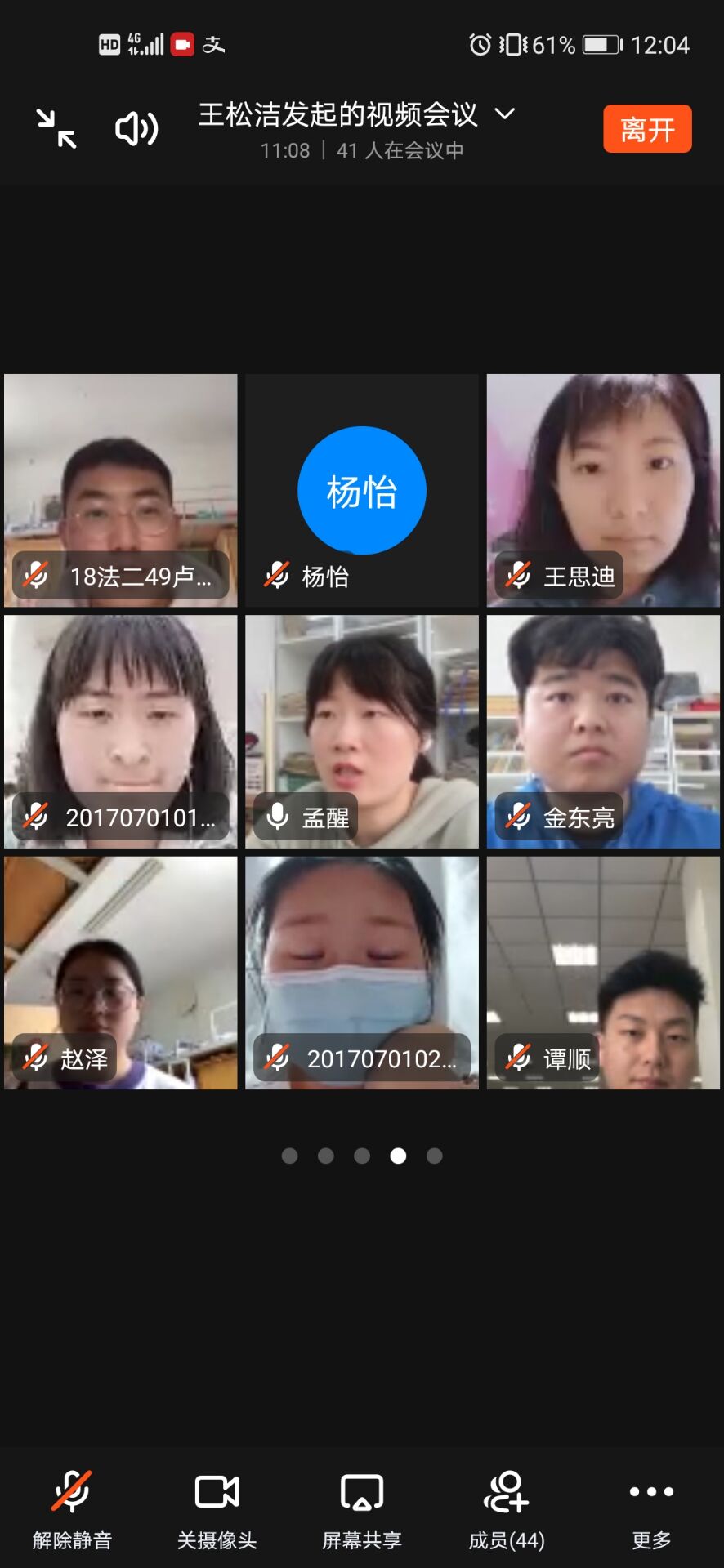Minimize the video meeting window
Viewport: 724px width, 1568px height.
click(x=56, y=129)
